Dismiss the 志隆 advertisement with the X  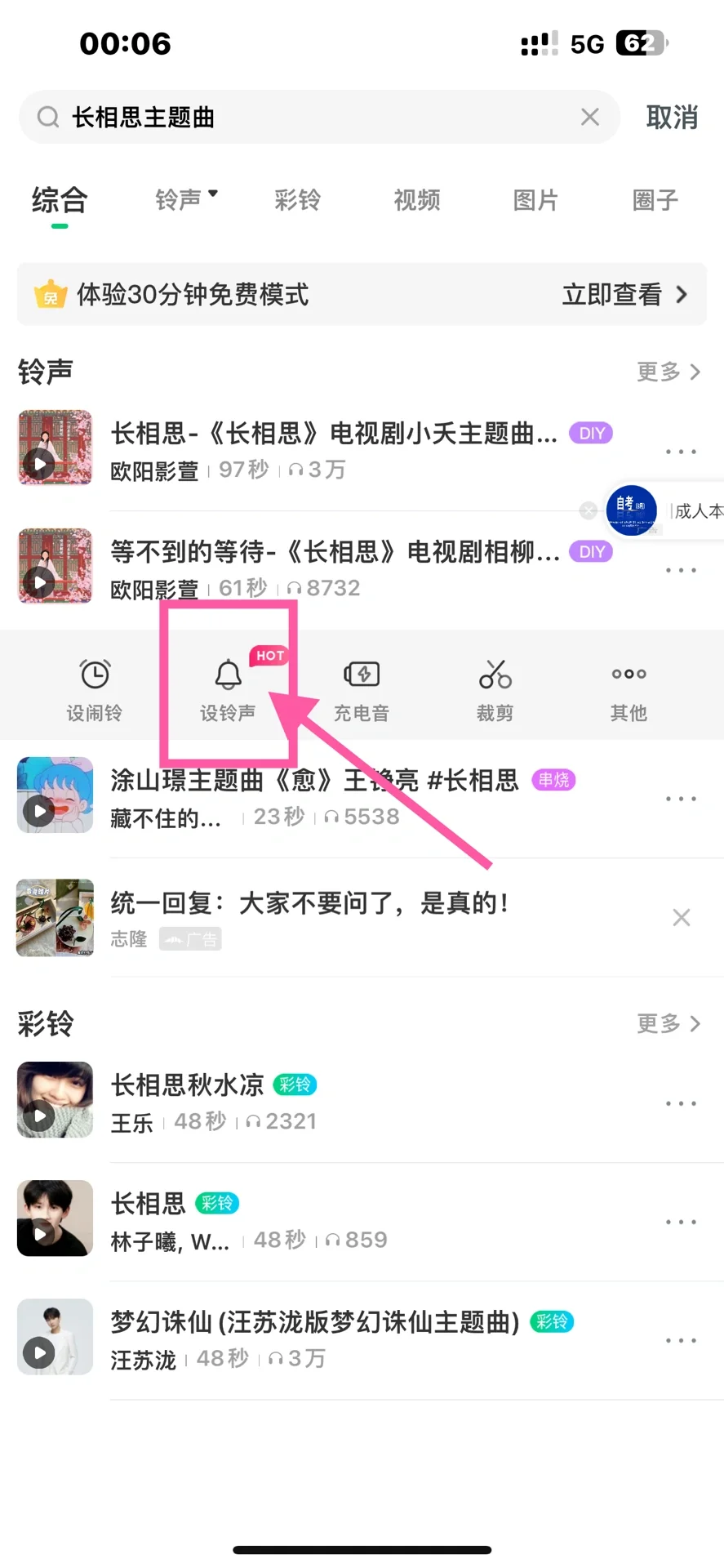coord(682,917)
